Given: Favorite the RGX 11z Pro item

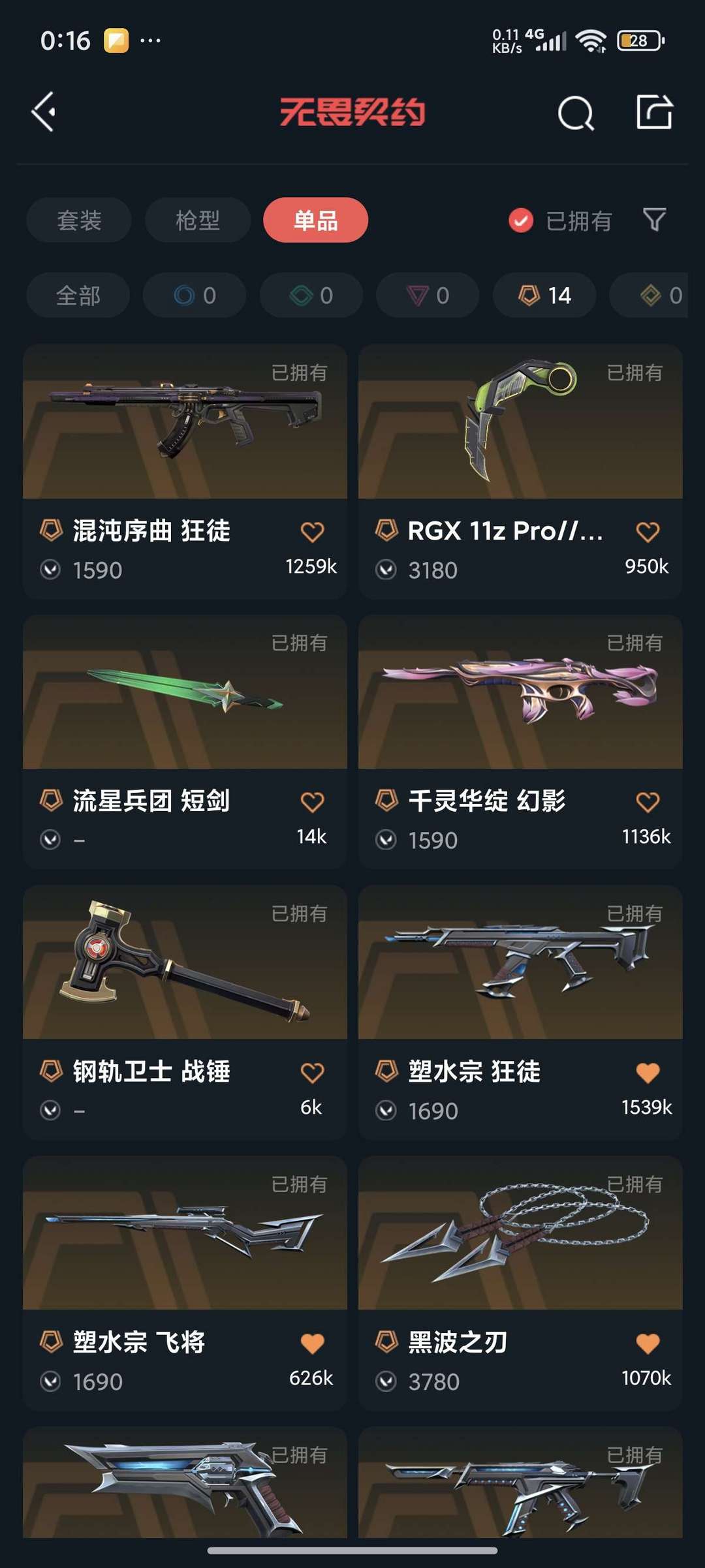Looking at the screenshot, I should pyautogui.click(x=648, y=532).
